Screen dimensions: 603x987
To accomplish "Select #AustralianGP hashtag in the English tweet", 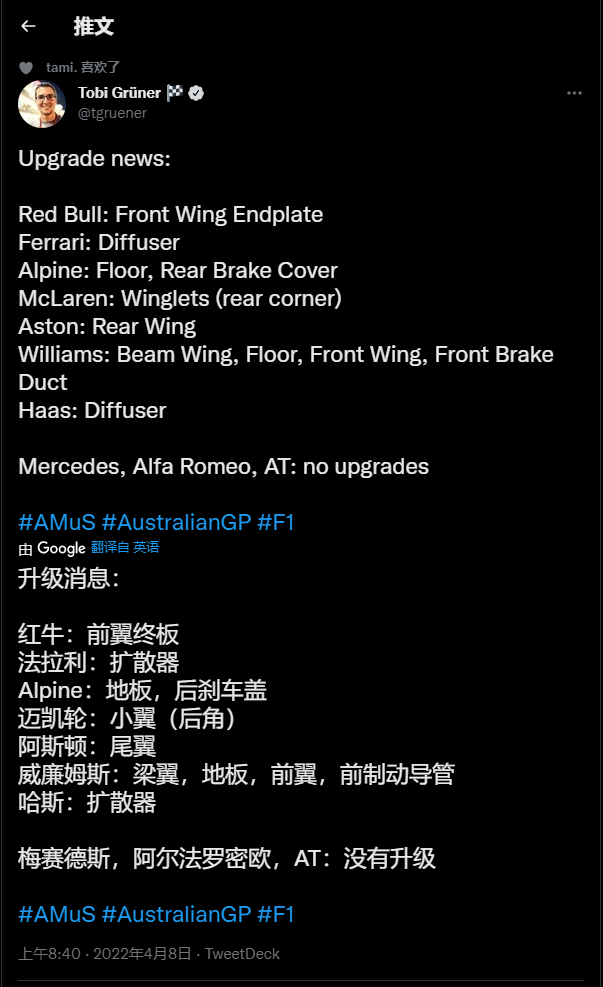I will [177, 522].
